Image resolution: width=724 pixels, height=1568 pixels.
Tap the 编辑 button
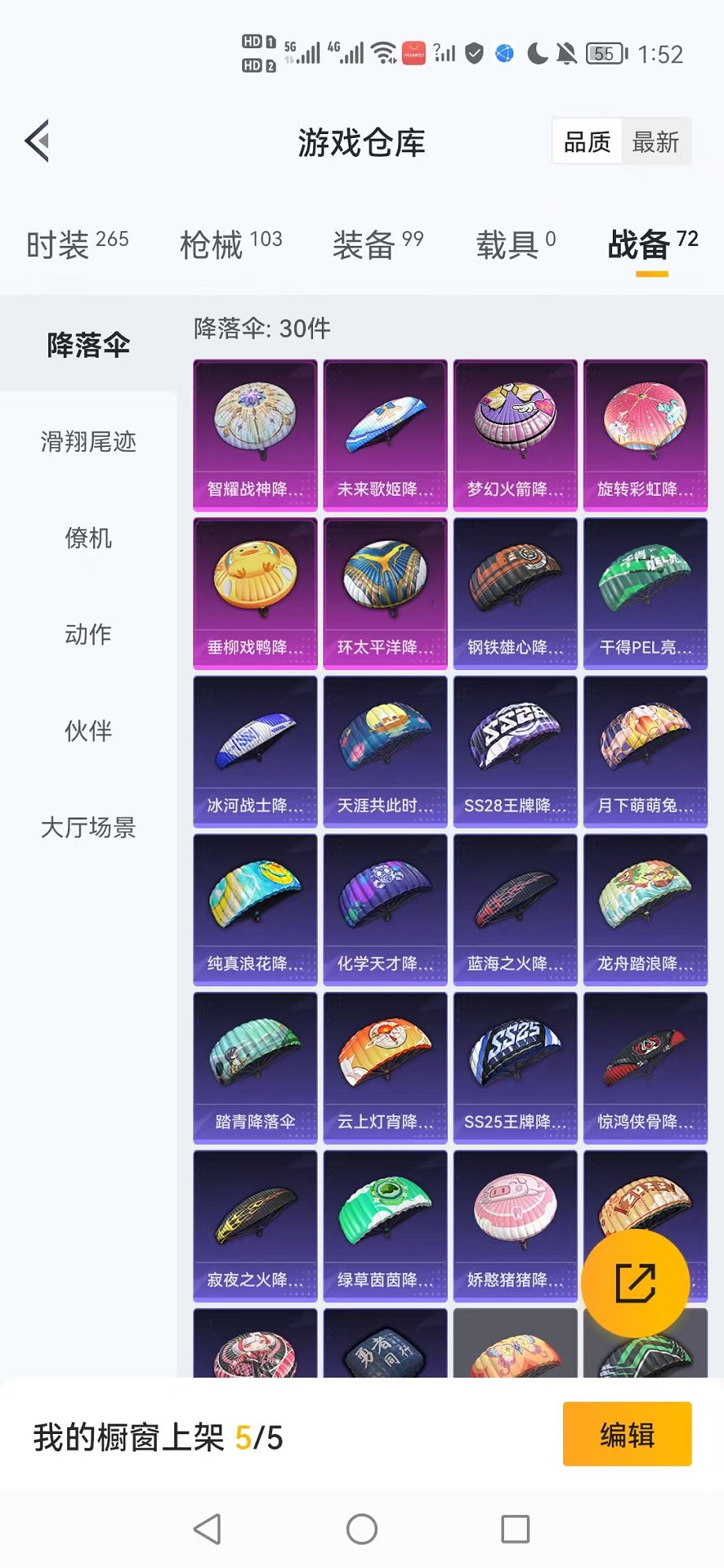(627, 1435)
